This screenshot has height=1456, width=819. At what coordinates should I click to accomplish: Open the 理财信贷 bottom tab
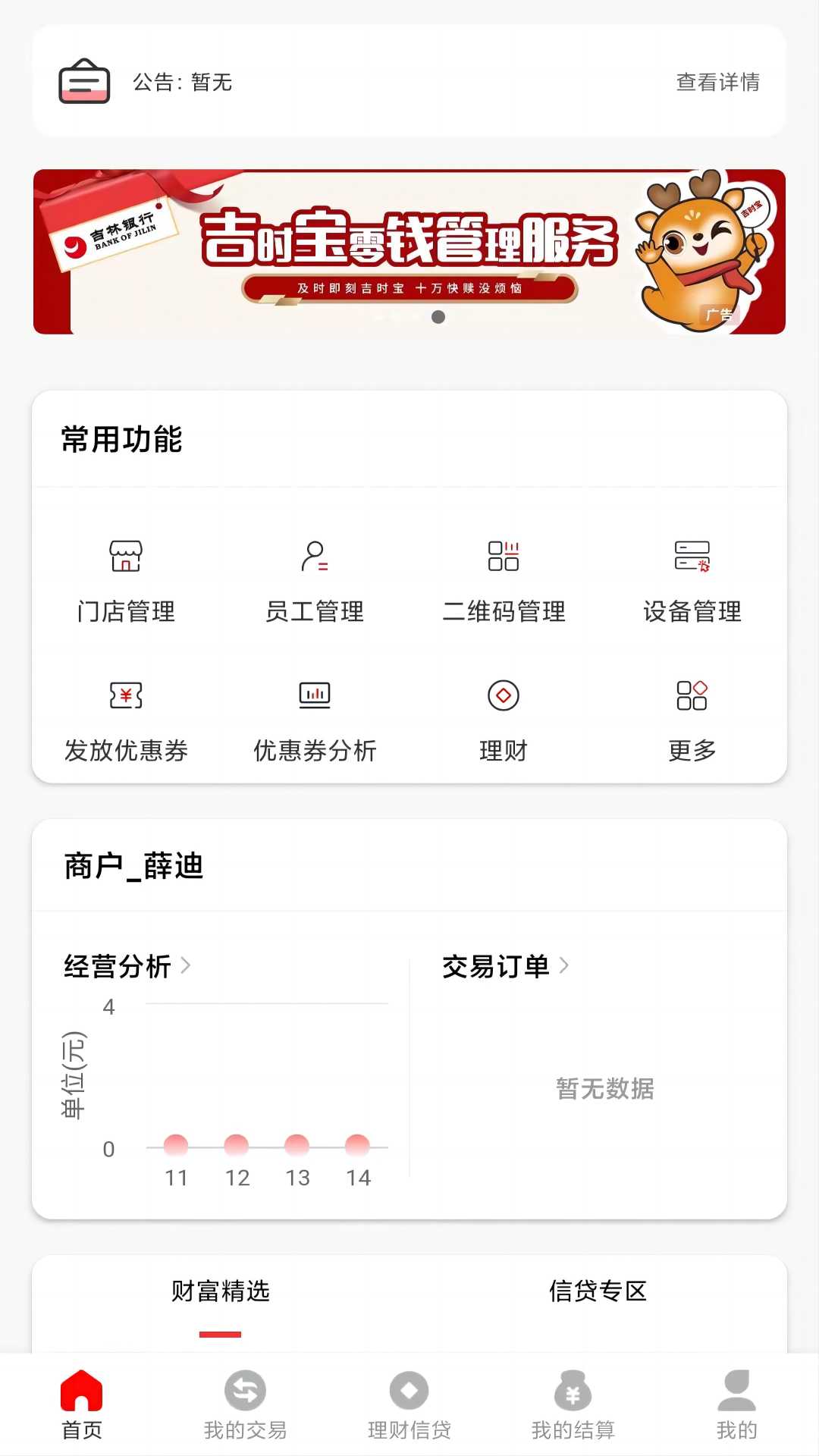[409, 1404]
